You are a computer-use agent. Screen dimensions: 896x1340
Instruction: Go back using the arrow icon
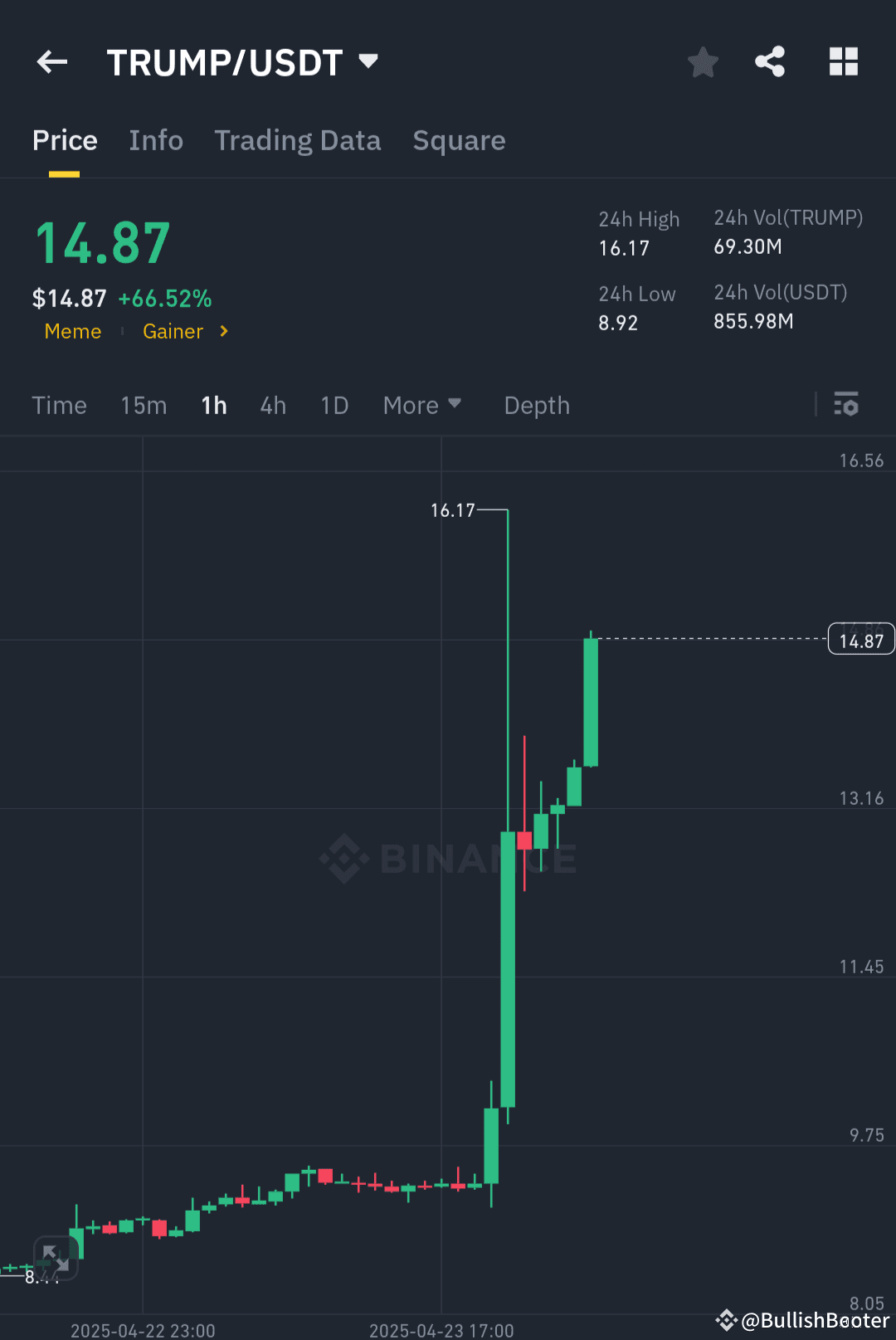(x=51, y=61)
